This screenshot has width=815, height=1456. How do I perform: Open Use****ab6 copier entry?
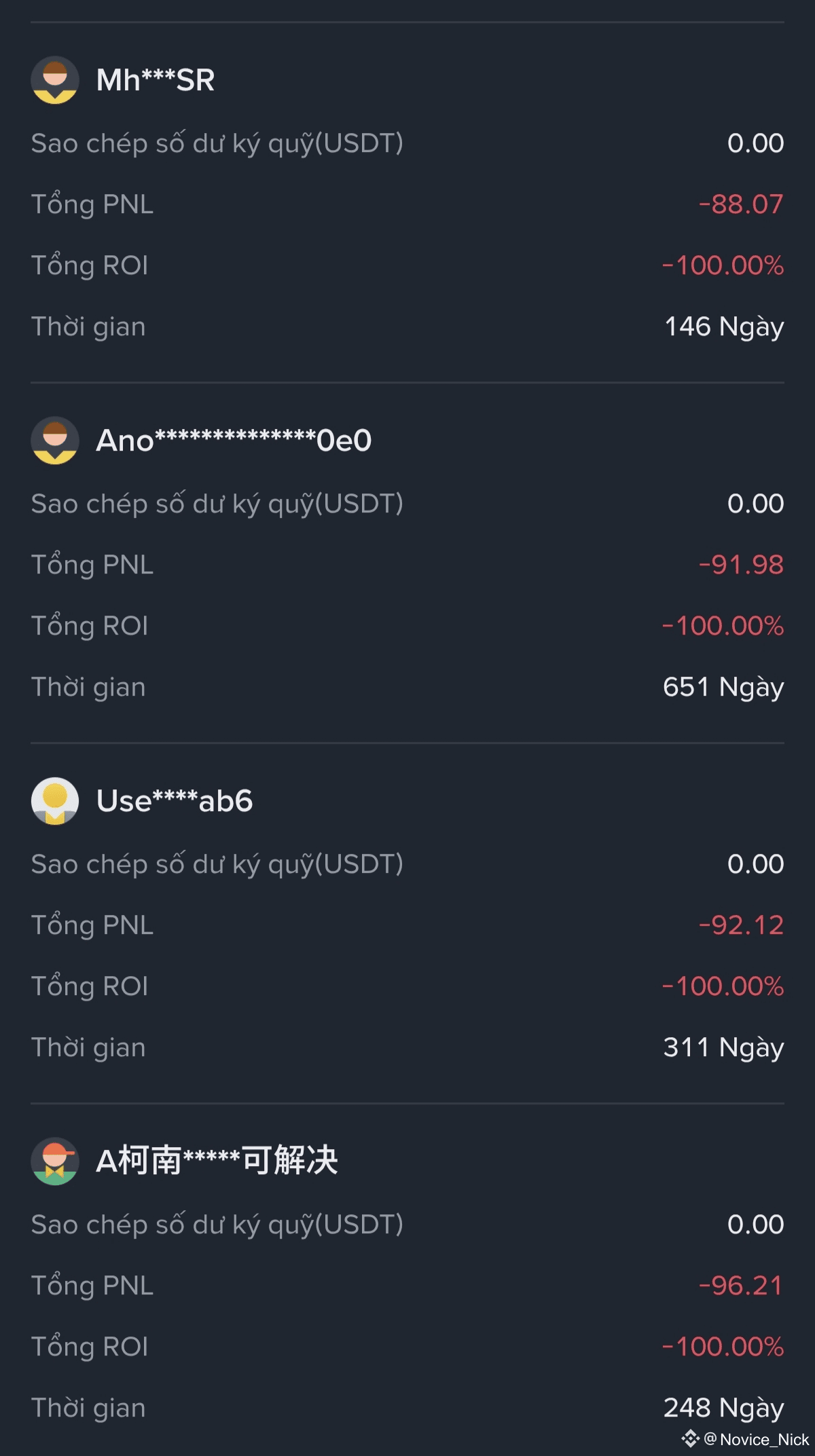coord(174,801)
